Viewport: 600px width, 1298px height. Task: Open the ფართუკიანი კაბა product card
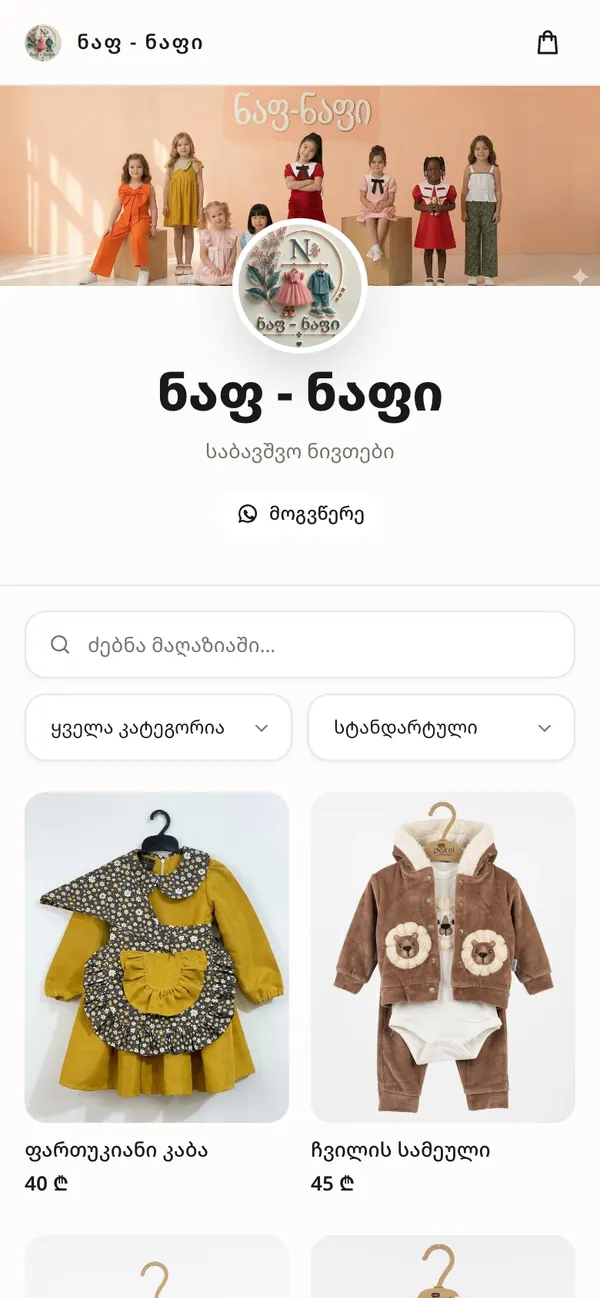(x=157, y=994)
